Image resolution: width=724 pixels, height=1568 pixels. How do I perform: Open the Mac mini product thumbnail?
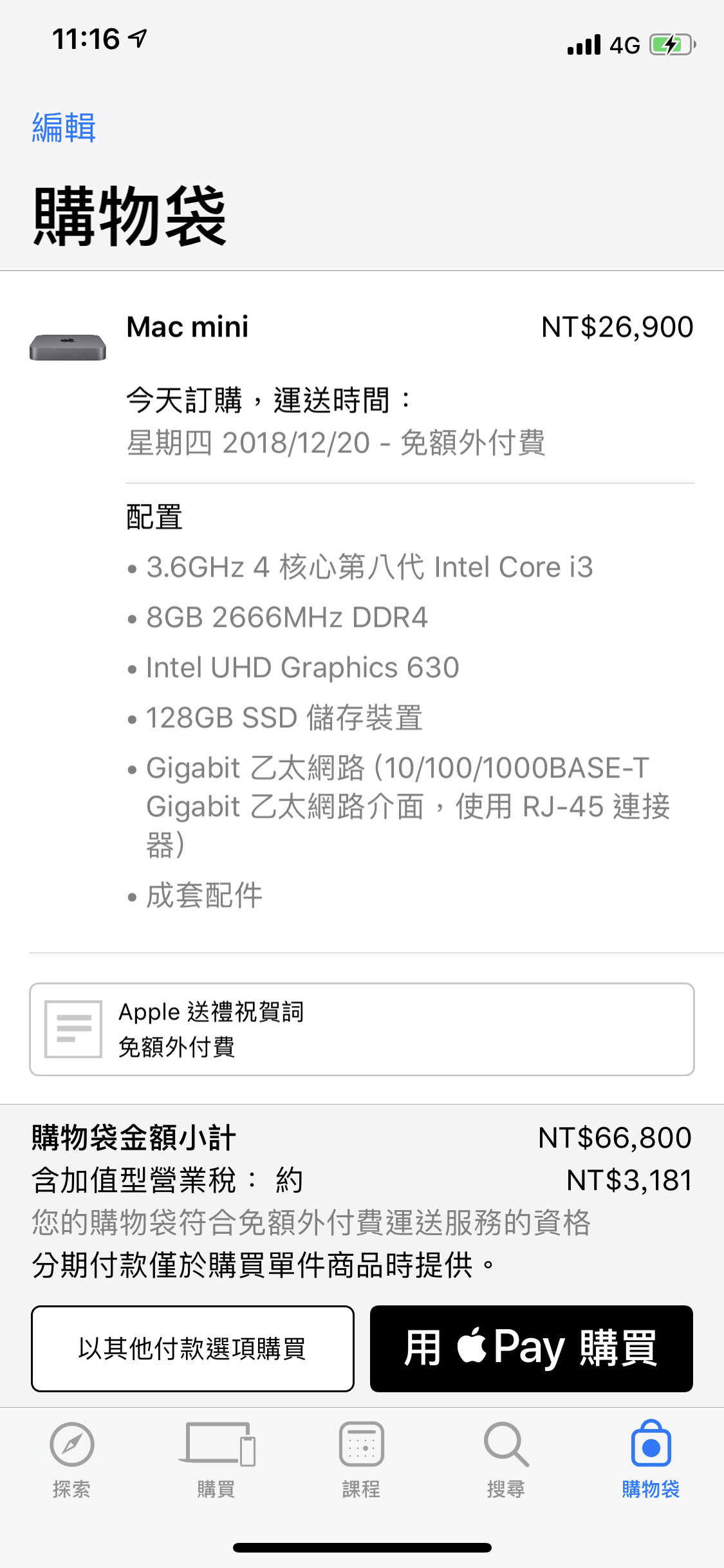point(68,348)
